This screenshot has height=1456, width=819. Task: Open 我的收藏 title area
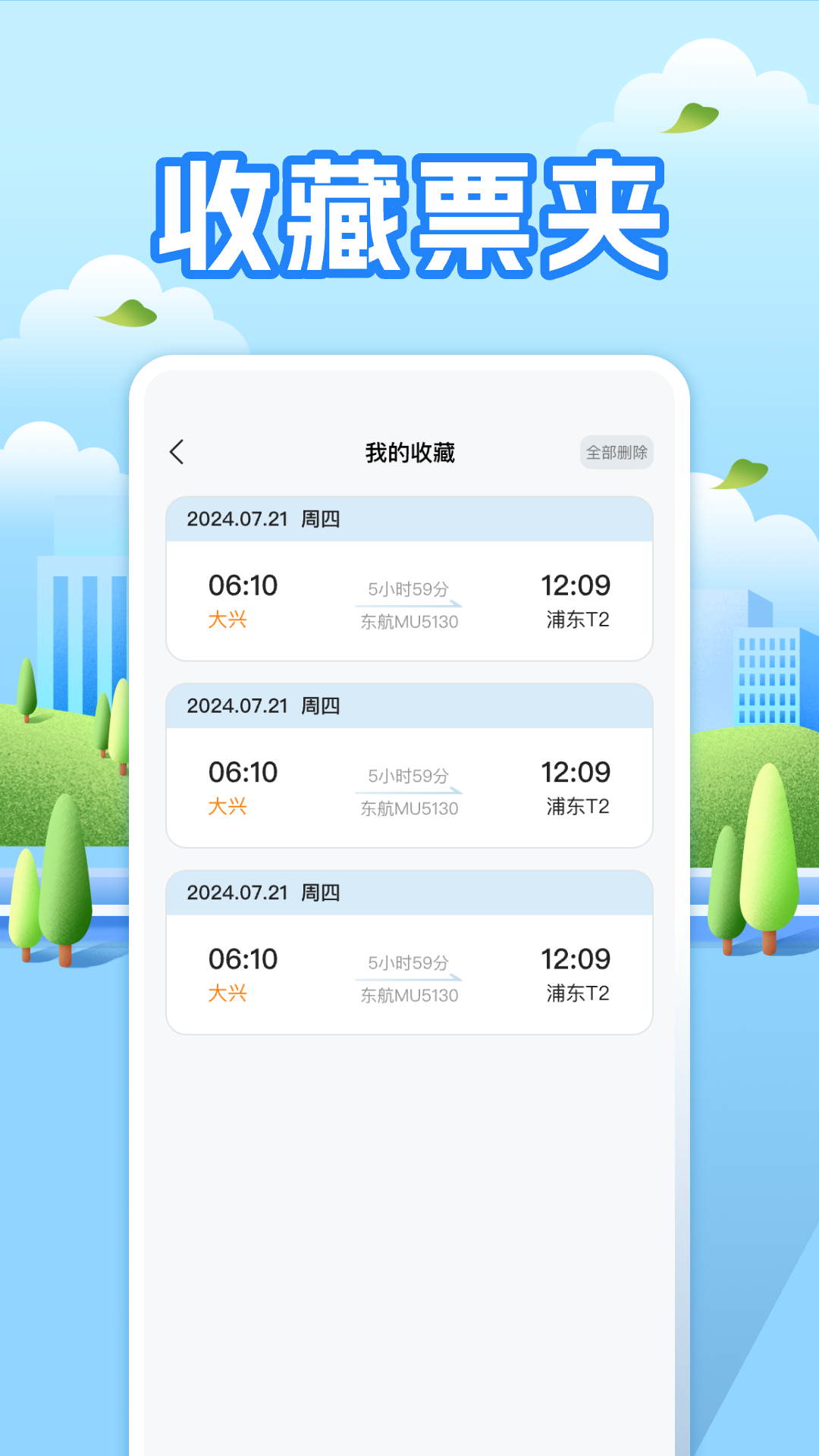(409, 450)
